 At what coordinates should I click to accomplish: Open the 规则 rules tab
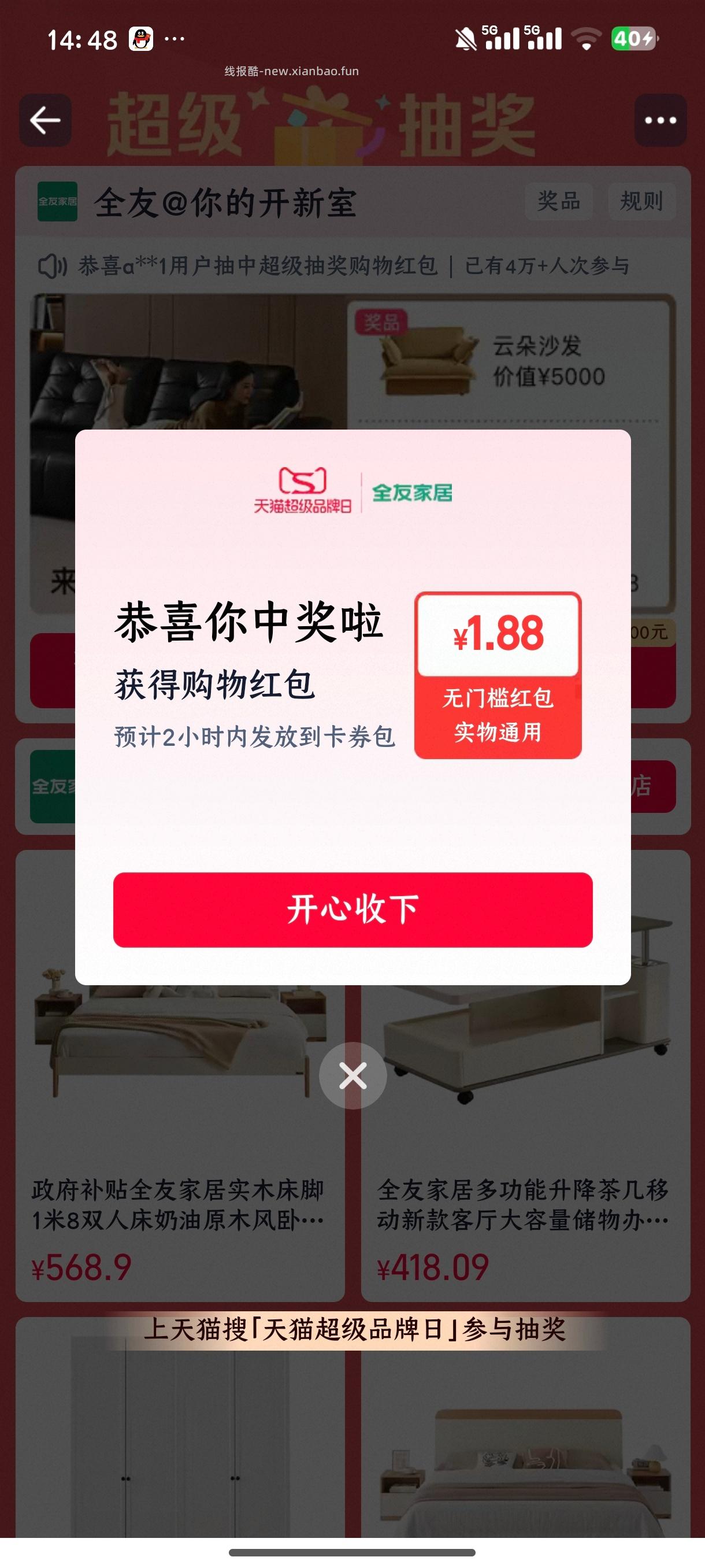642,201
